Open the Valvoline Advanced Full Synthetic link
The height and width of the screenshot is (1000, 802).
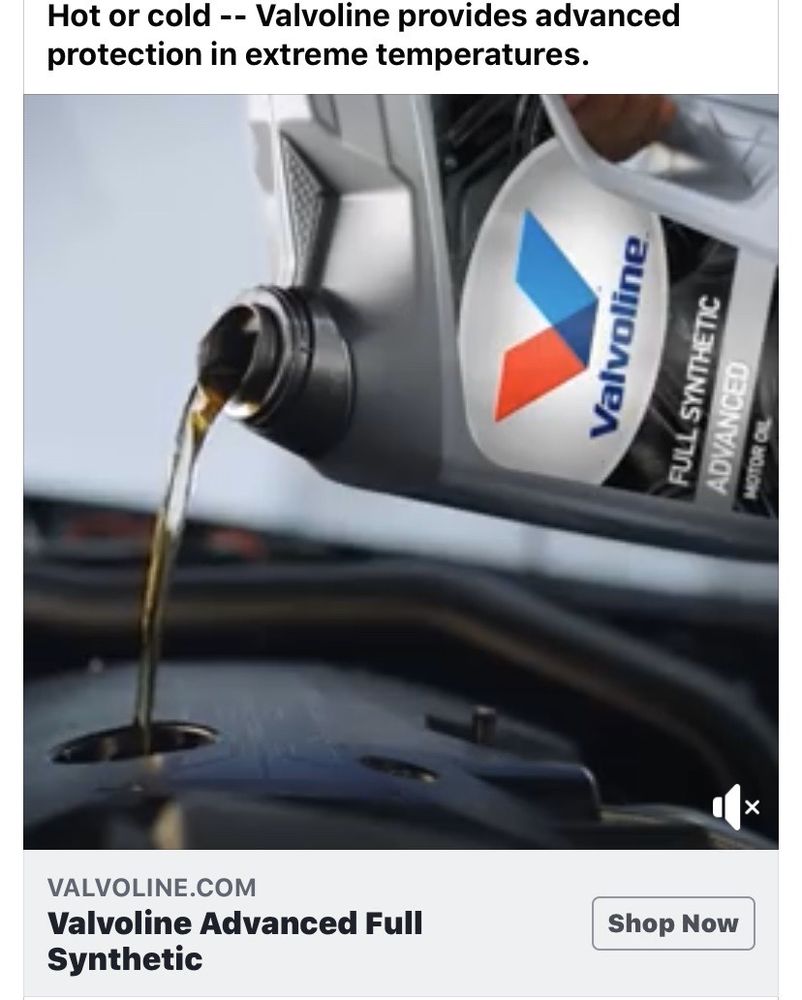(x=235, y=940)
